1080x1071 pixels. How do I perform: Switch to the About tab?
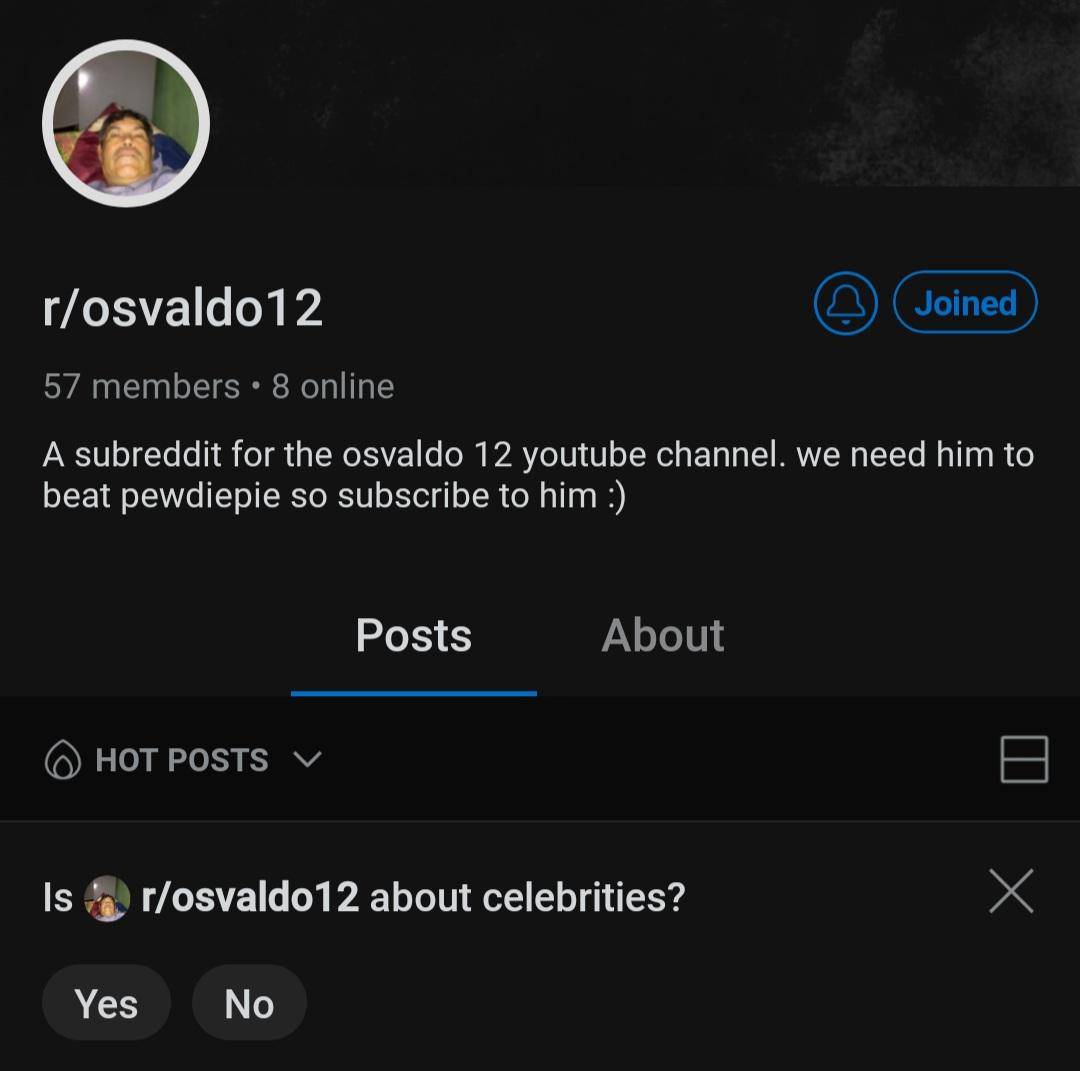(662, 636)
